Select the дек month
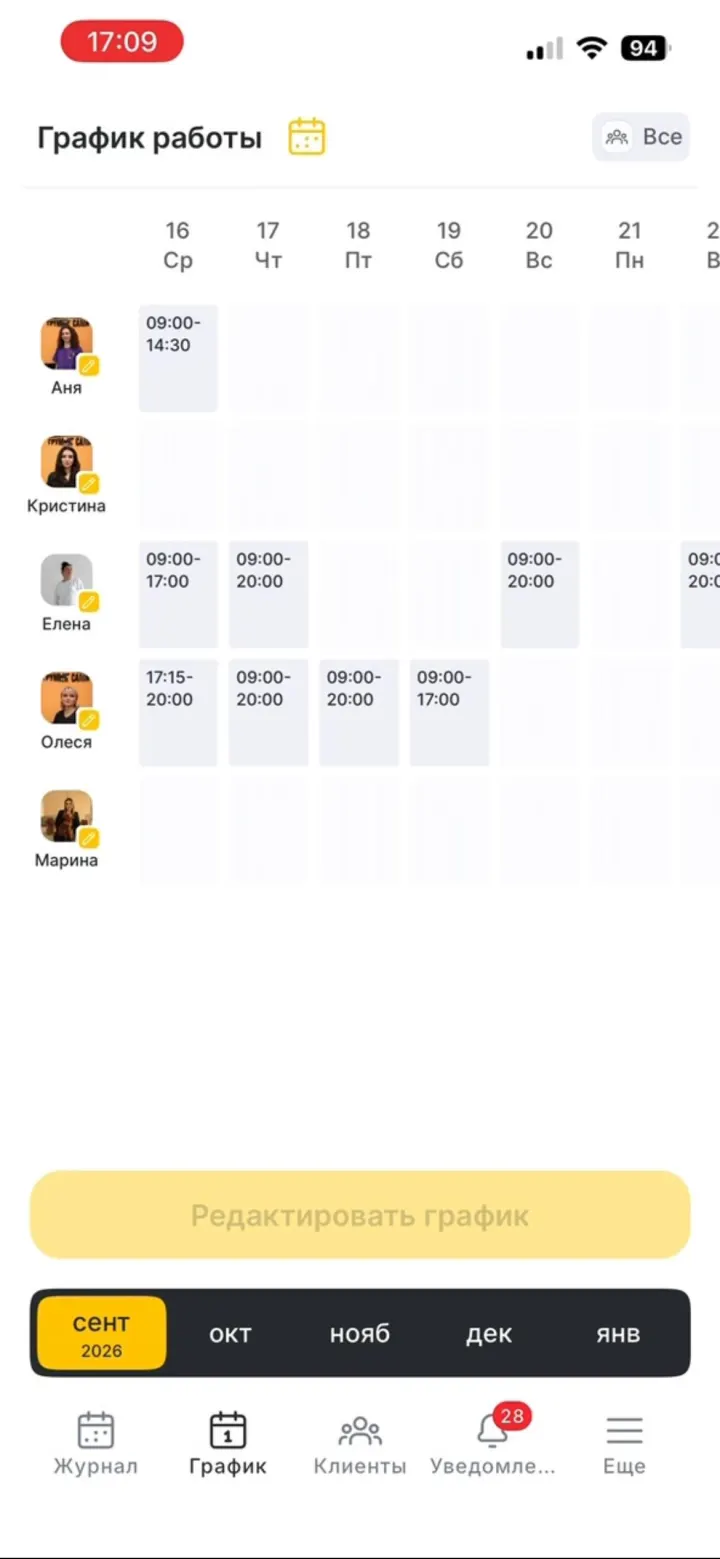Image resolution: width=720 pixels, height=1559 pixels. pyautogui.click(x=489, y=1334)
